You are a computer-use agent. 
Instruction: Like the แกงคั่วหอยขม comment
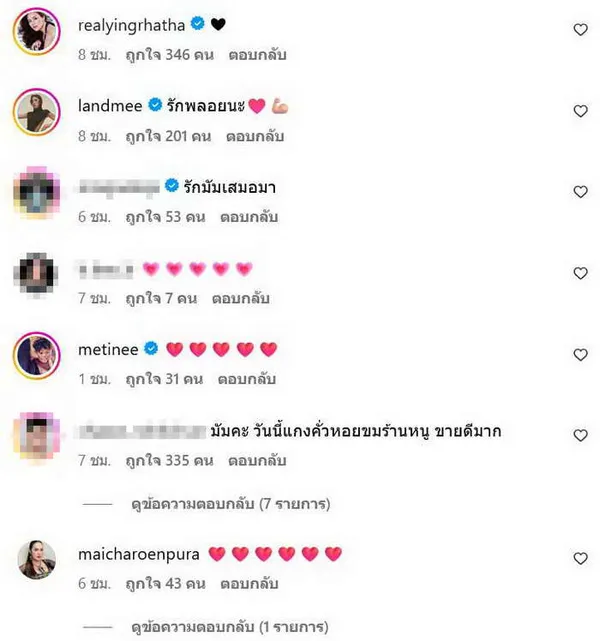[580, 436]
